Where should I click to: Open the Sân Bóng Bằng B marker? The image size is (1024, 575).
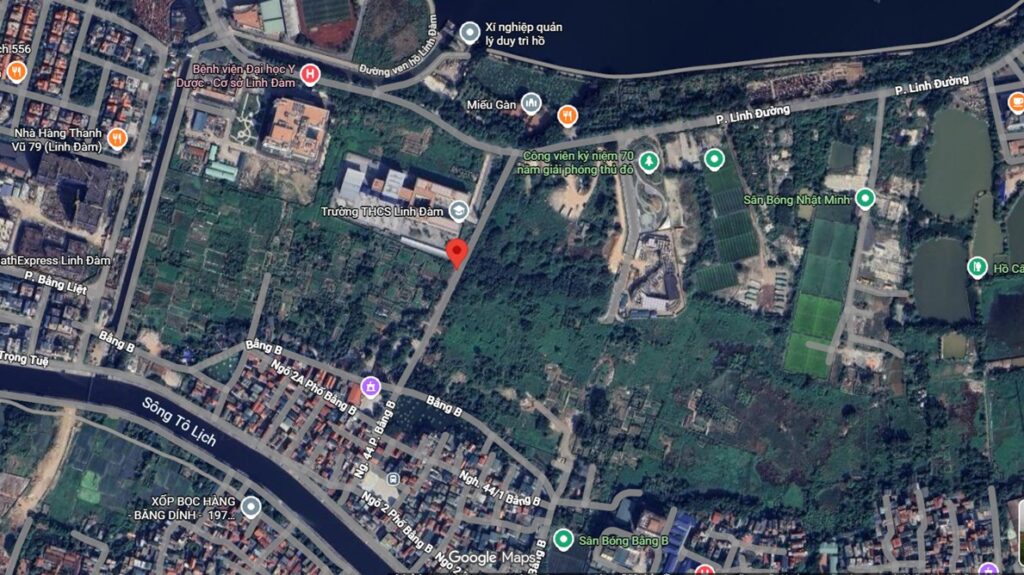(x=563, y=540)
